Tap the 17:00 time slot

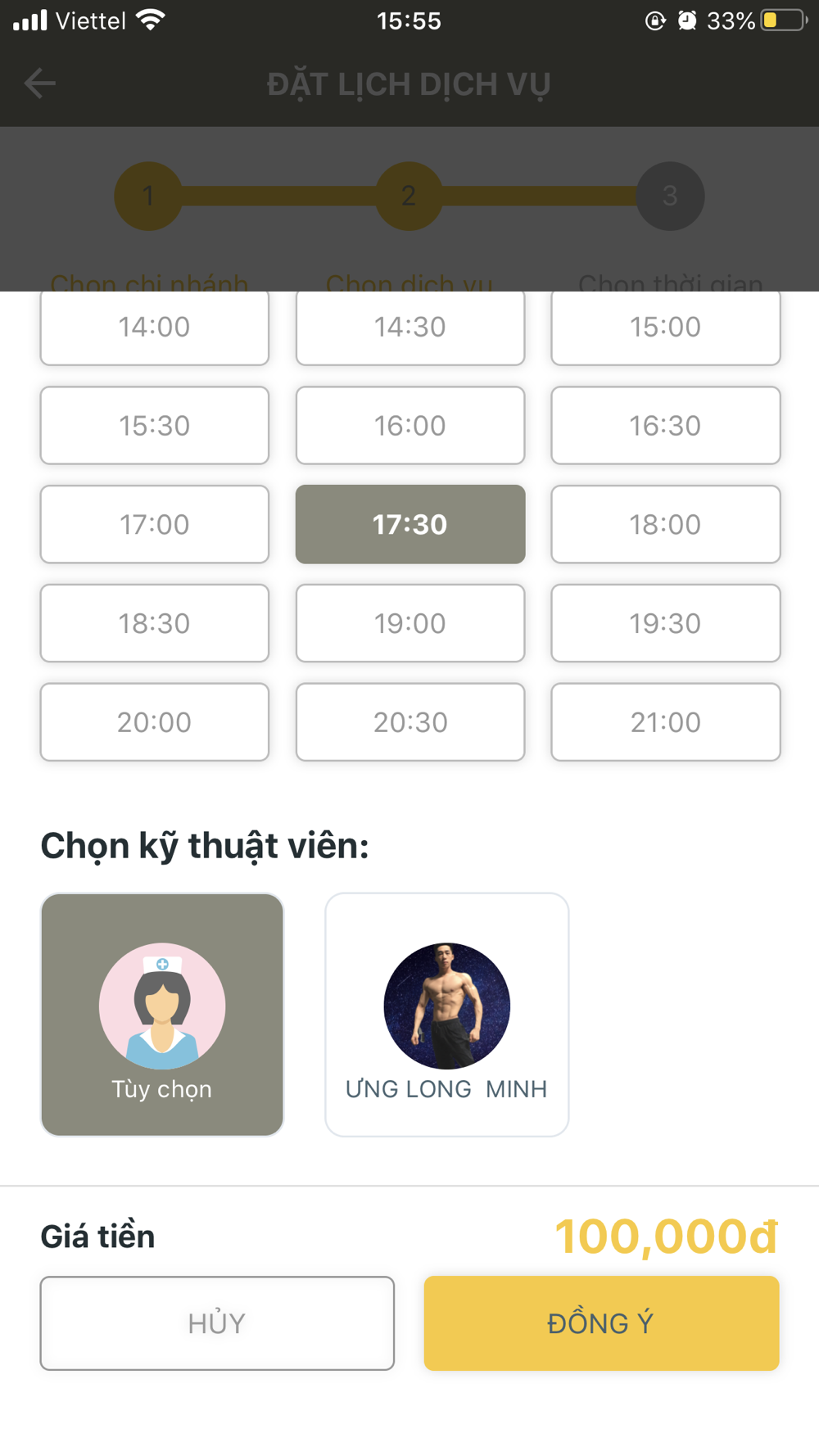[154, 524]
